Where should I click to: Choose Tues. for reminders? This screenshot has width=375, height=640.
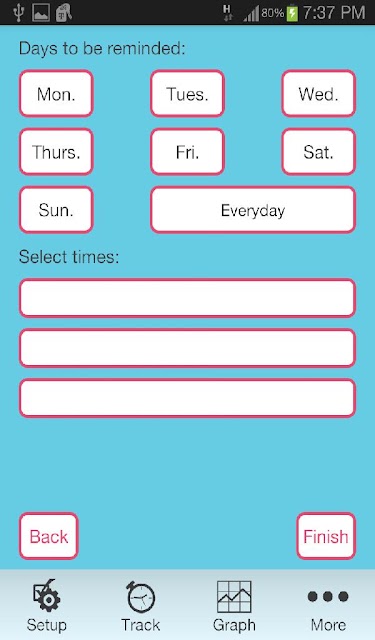[187, 93]
